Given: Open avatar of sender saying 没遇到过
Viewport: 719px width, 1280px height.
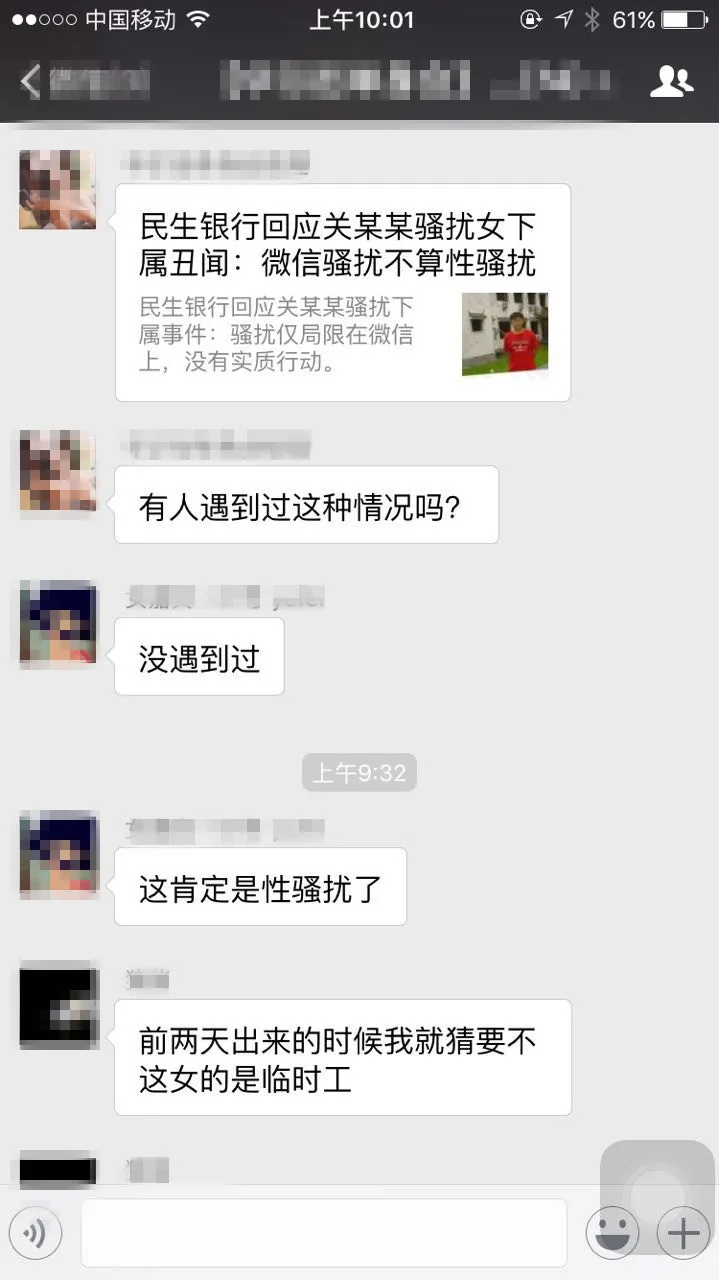Looking at the screenshot, I should coord(58,622).
